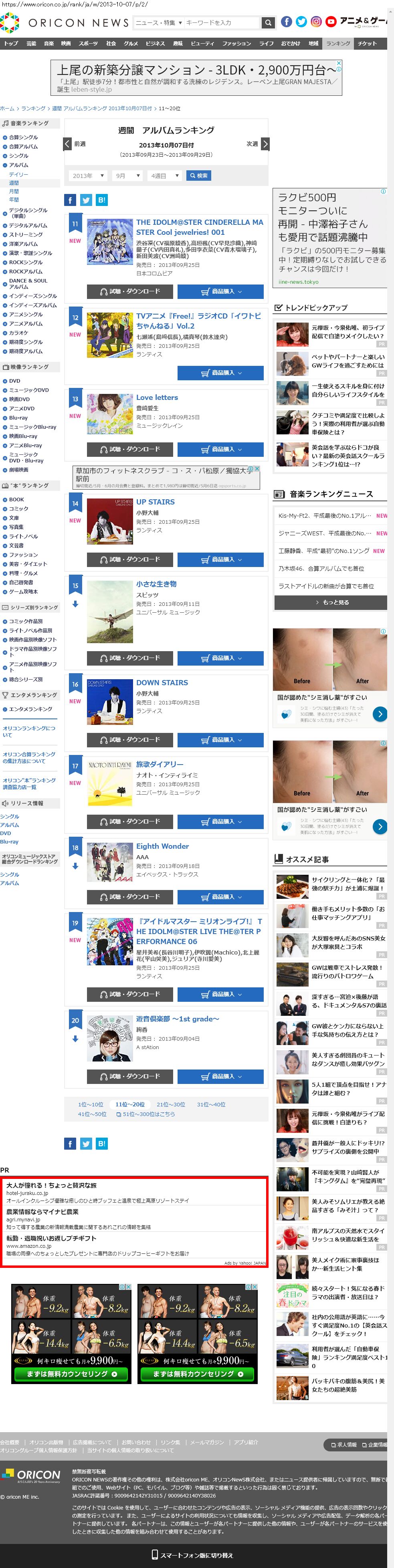Tap 商品購入 button for UP STAIRS
The height and width of the screenshot is (1568, 394).
tap(220, 559)
